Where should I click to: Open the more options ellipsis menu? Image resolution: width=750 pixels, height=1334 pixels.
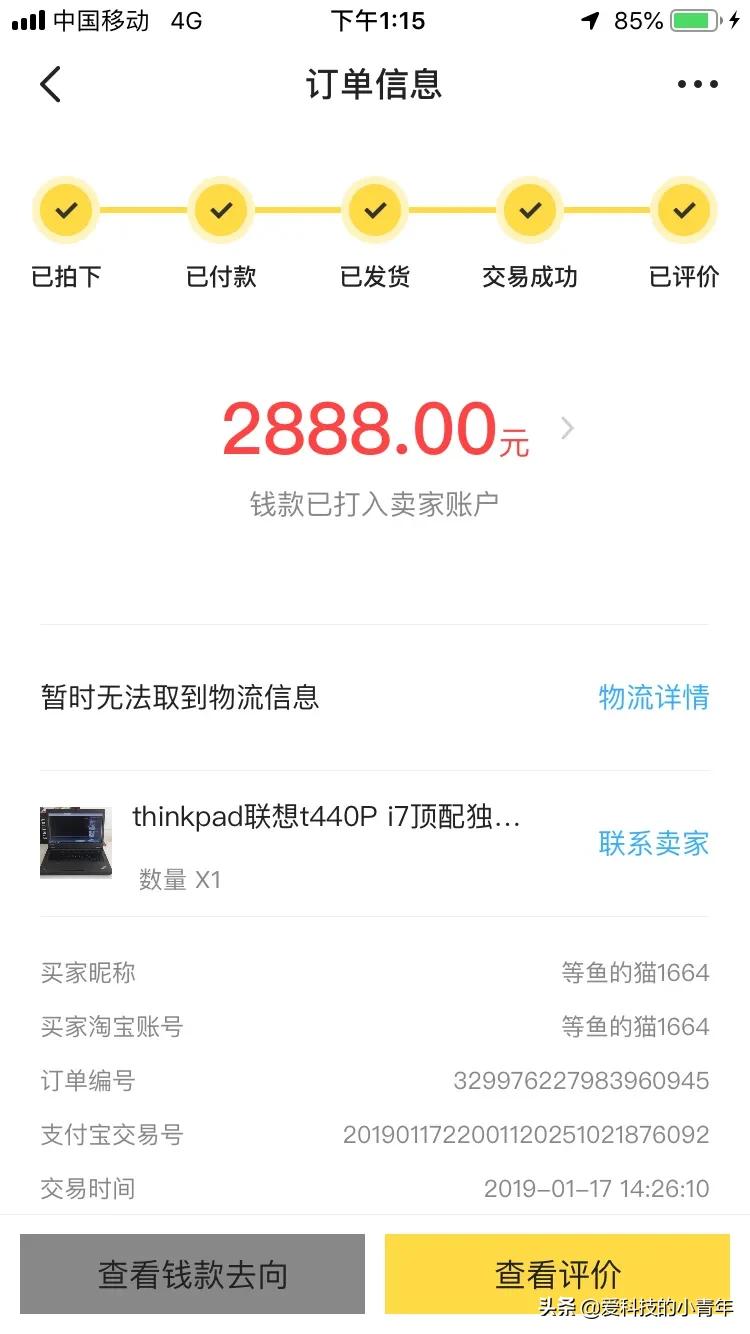pos(696,84)
